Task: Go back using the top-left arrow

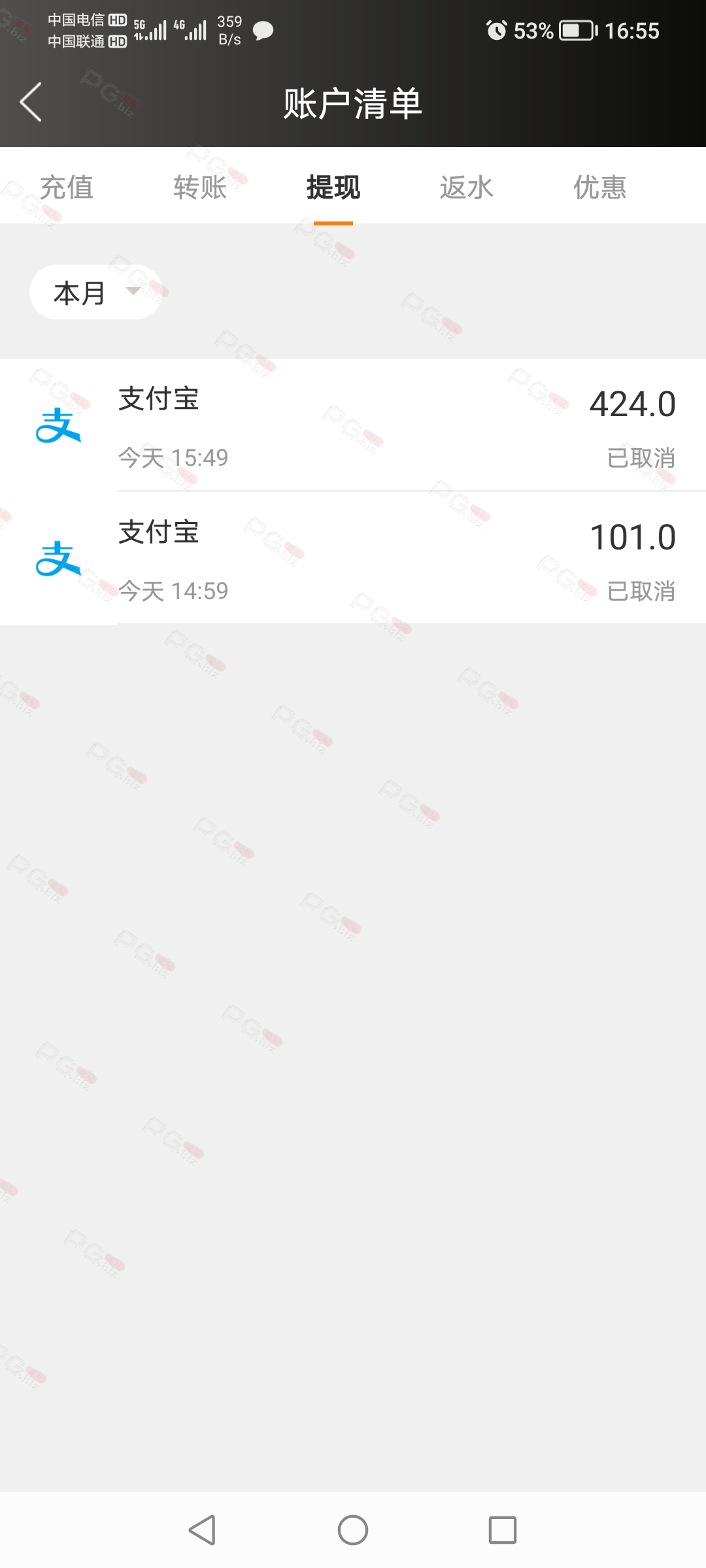Action: tap(31, 102)
